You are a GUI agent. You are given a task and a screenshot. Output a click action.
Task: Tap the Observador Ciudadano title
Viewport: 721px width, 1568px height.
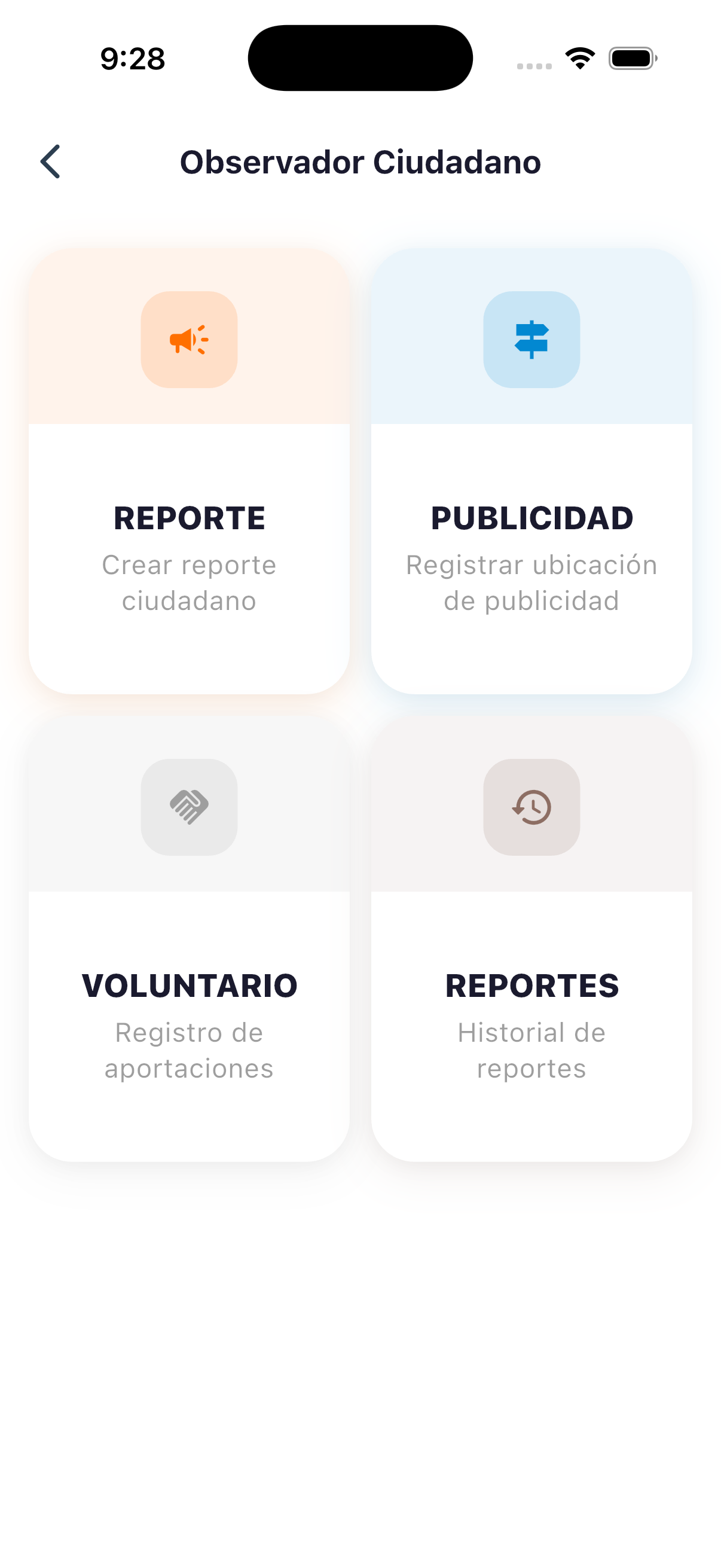click(x=360, y=161)
